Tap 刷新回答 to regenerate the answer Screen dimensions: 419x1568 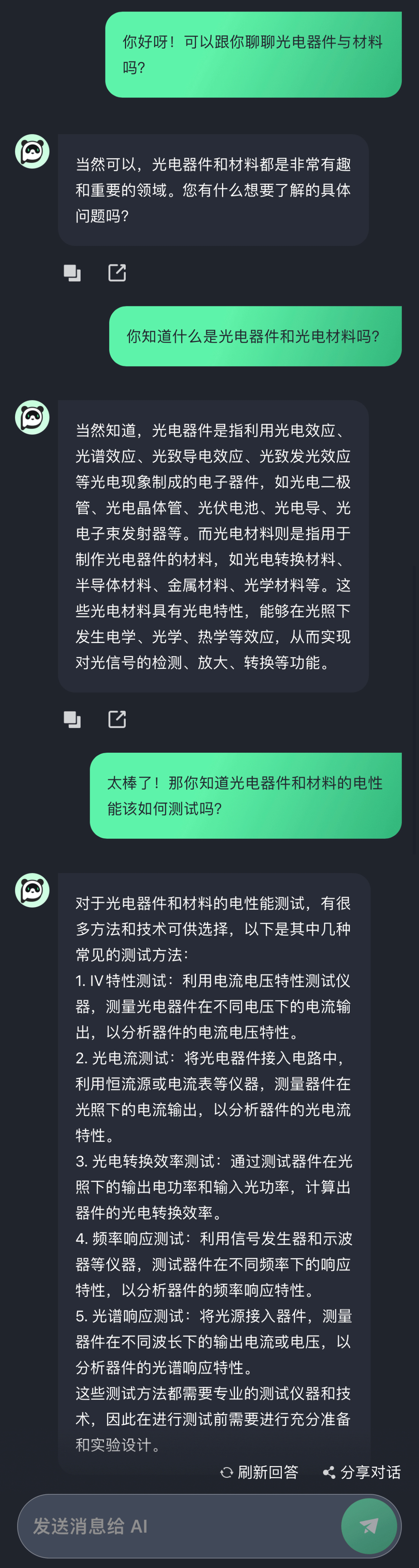coord(260,1472)
